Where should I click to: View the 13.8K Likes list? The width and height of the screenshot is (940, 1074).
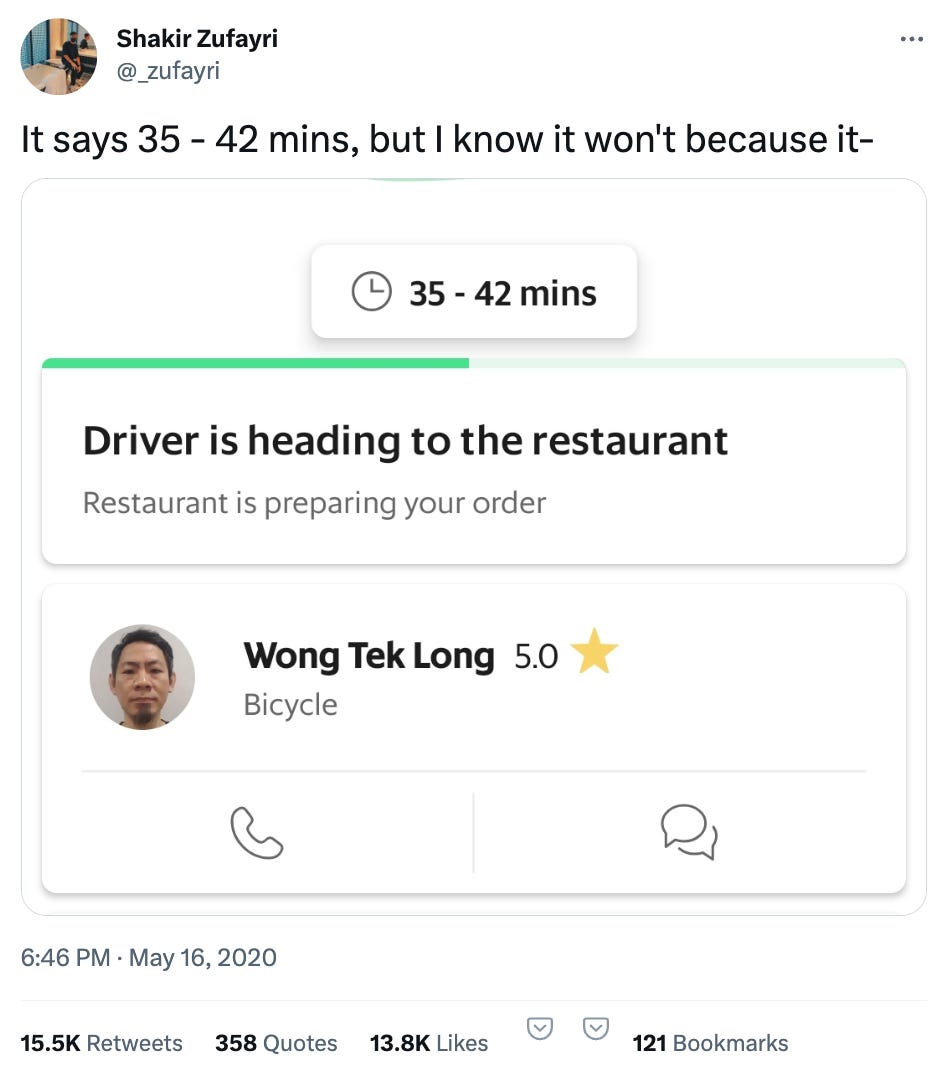[x=429, y=1043]
